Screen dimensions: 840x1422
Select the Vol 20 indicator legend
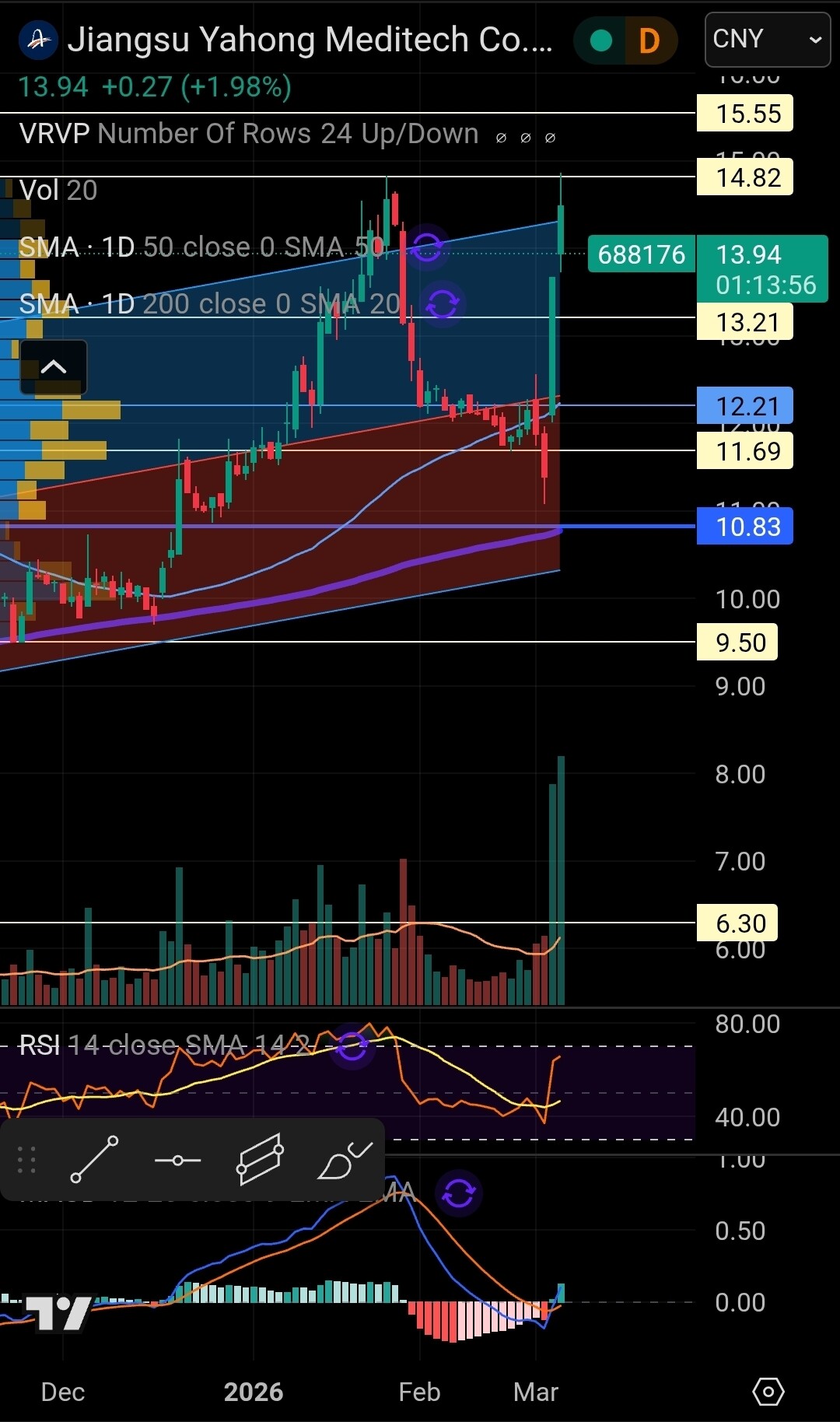click(58, 191)
